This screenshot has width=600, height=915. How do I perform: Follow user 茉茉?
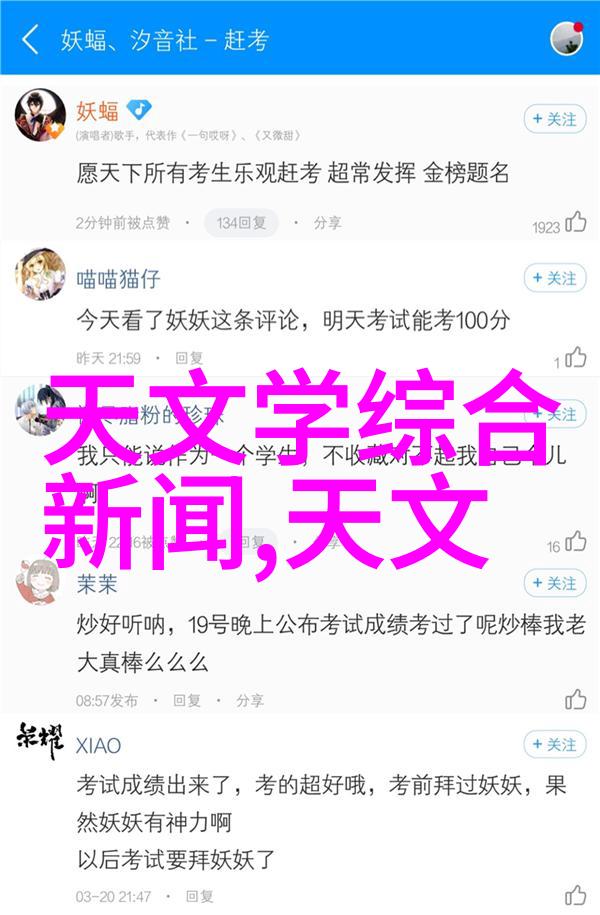554,583
